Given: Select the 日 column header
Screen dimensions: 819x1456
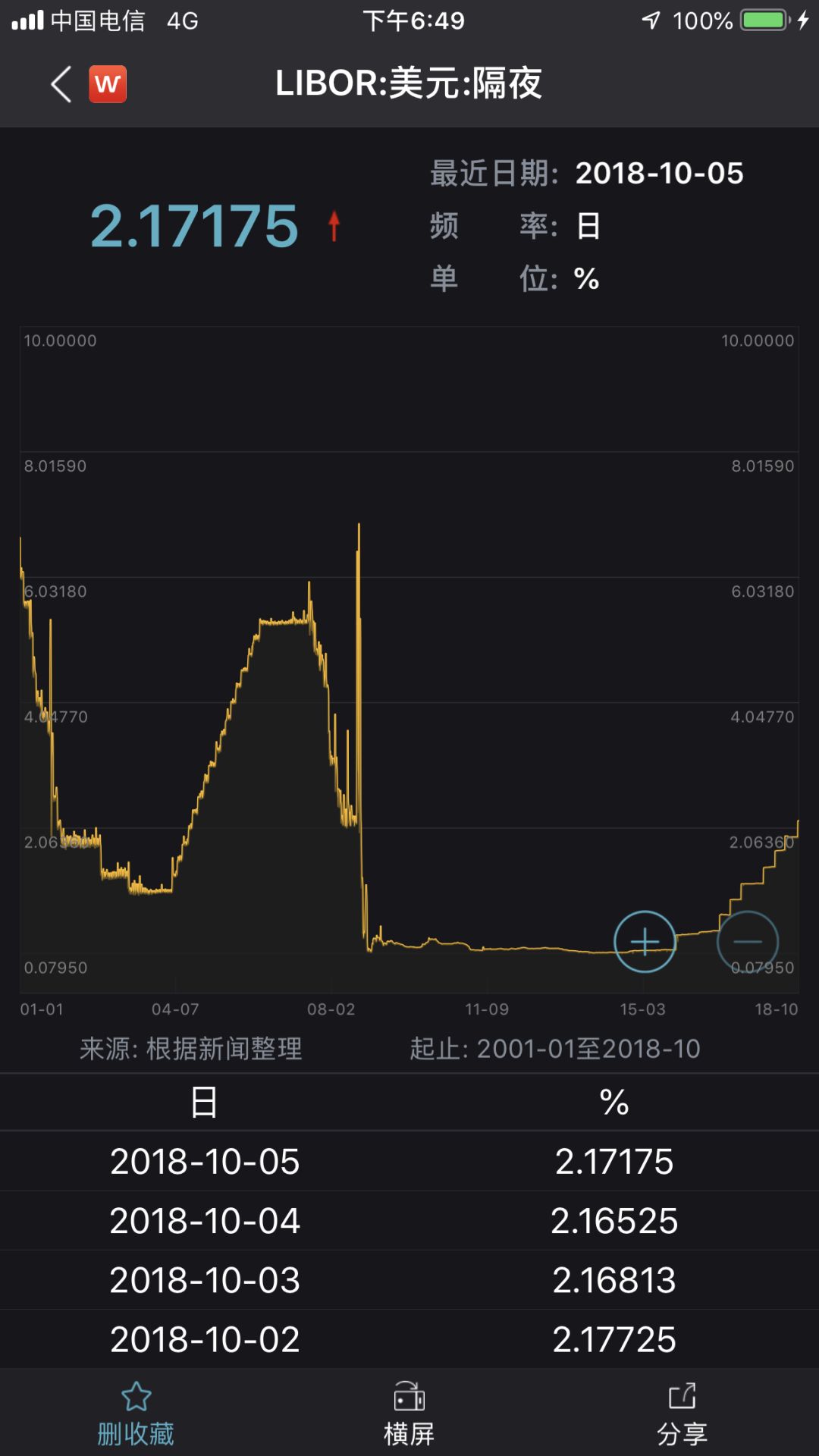Looking at the screenshot, I should [205, 1103].
